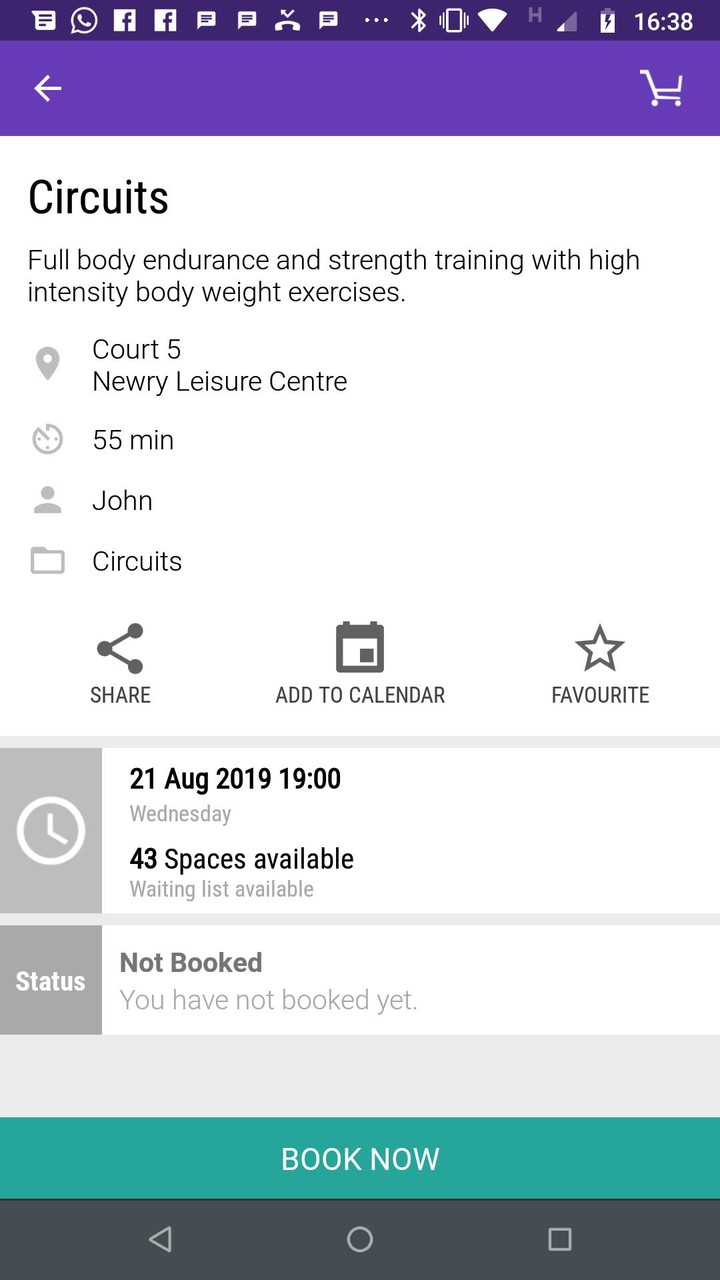Tap the Status row showing Not Booked
The image size is (720, 1280).
360,979
